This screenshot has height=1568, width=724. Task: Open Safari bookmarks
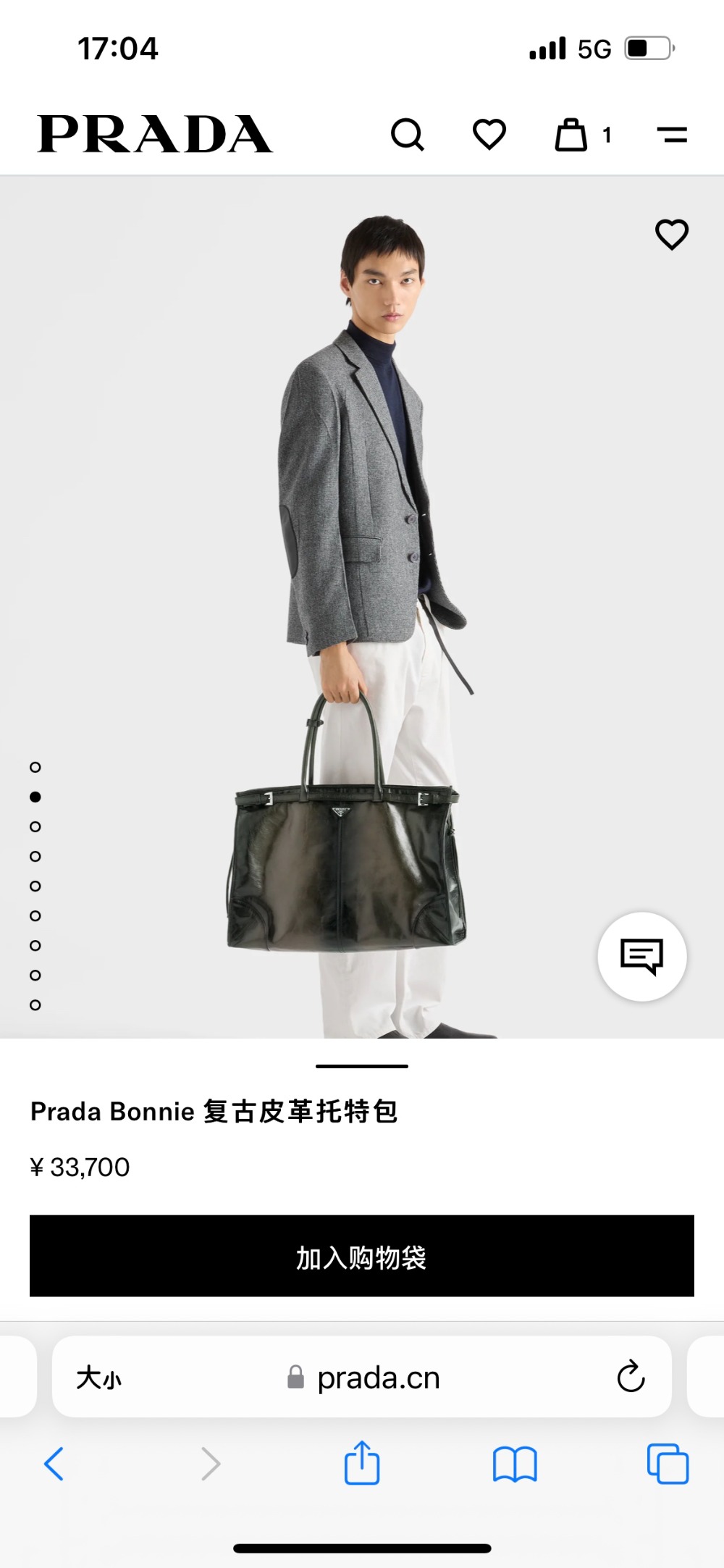point(515,1464)
